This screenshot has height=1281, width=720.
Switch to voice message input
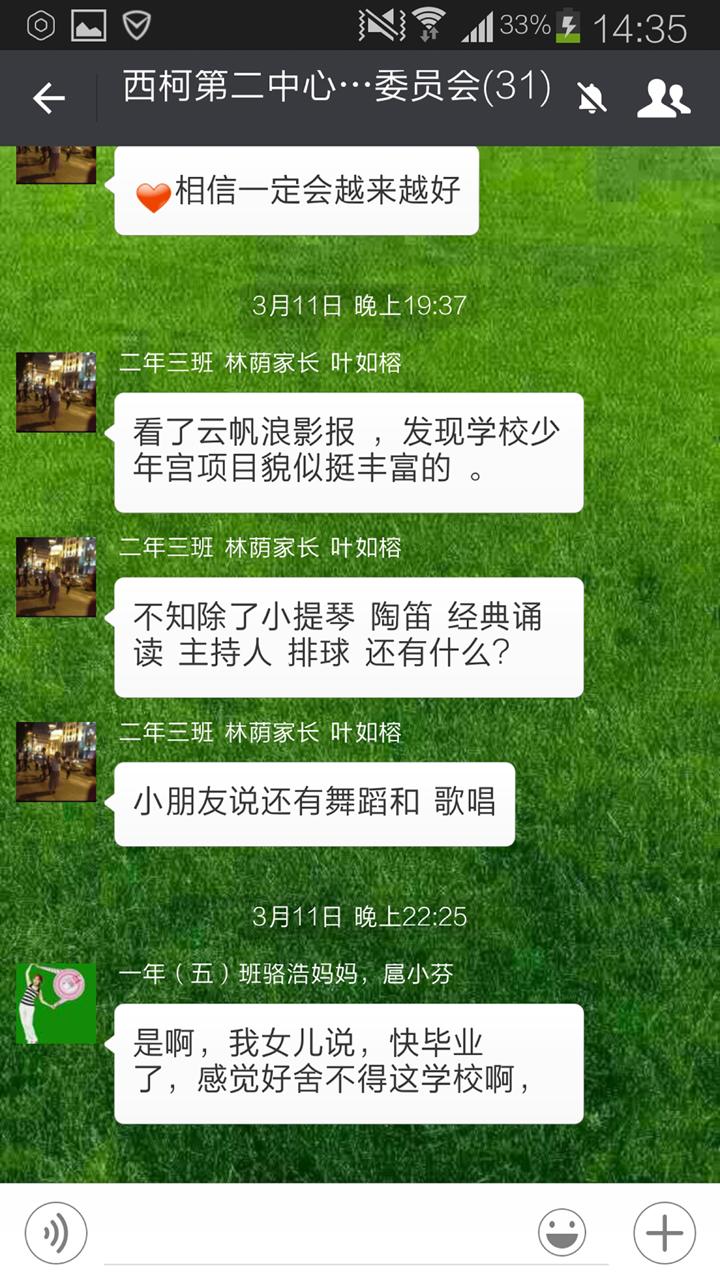[56, 1232]
